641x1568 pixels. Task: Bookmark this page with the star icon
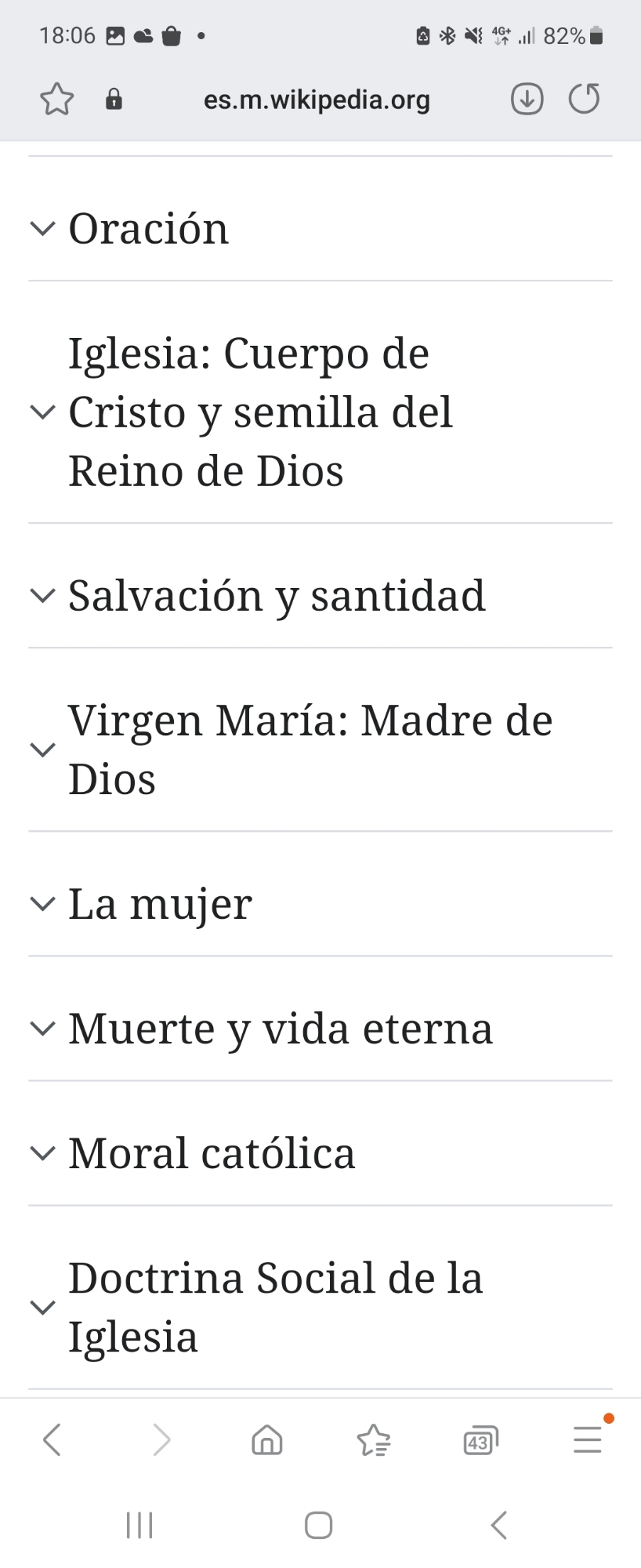pos(56,100)
